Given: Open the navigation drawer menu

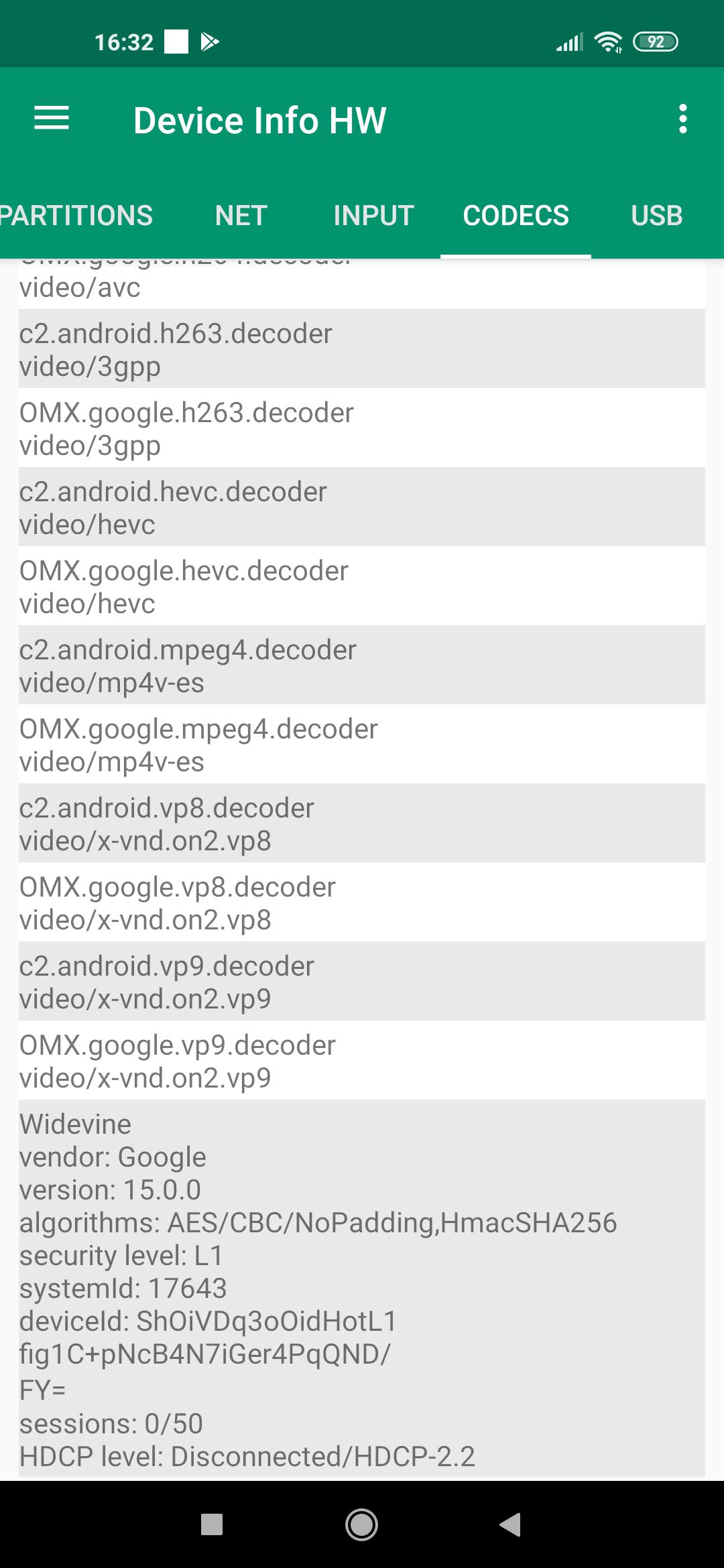Looking at the screenshot, I should tap(52, 119).
